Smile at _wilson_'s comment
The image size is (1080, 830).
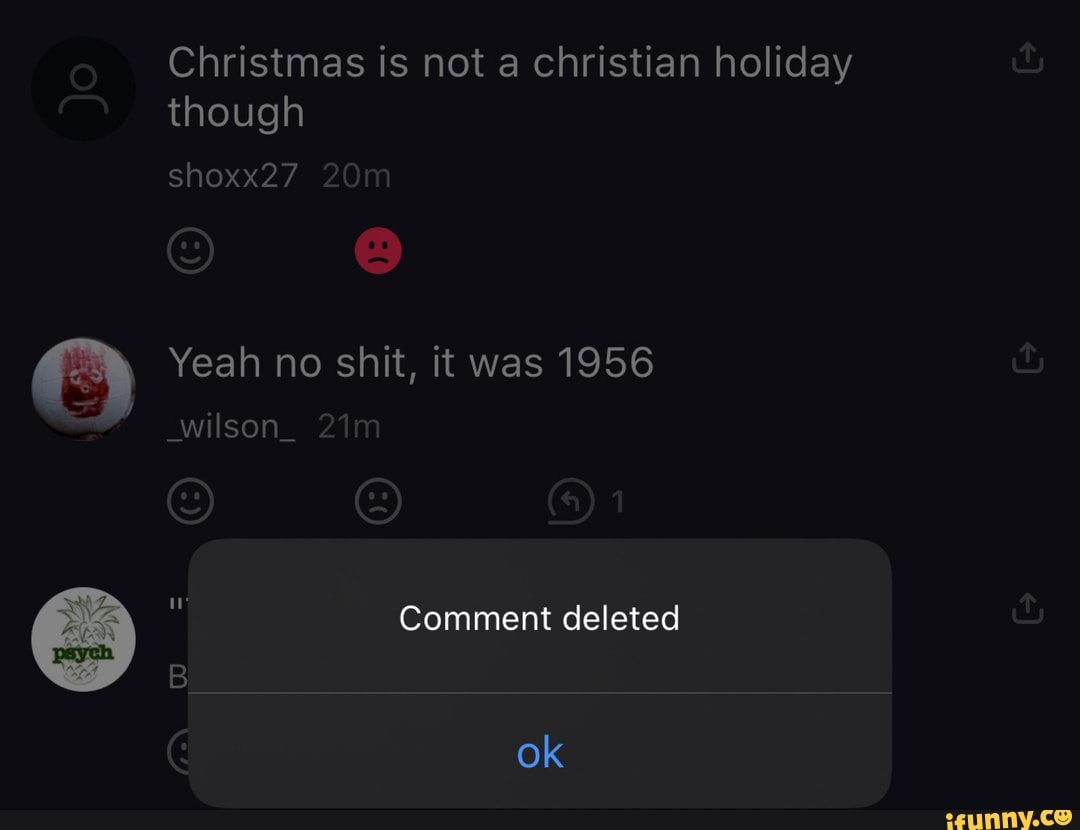(x=190, y=501)
